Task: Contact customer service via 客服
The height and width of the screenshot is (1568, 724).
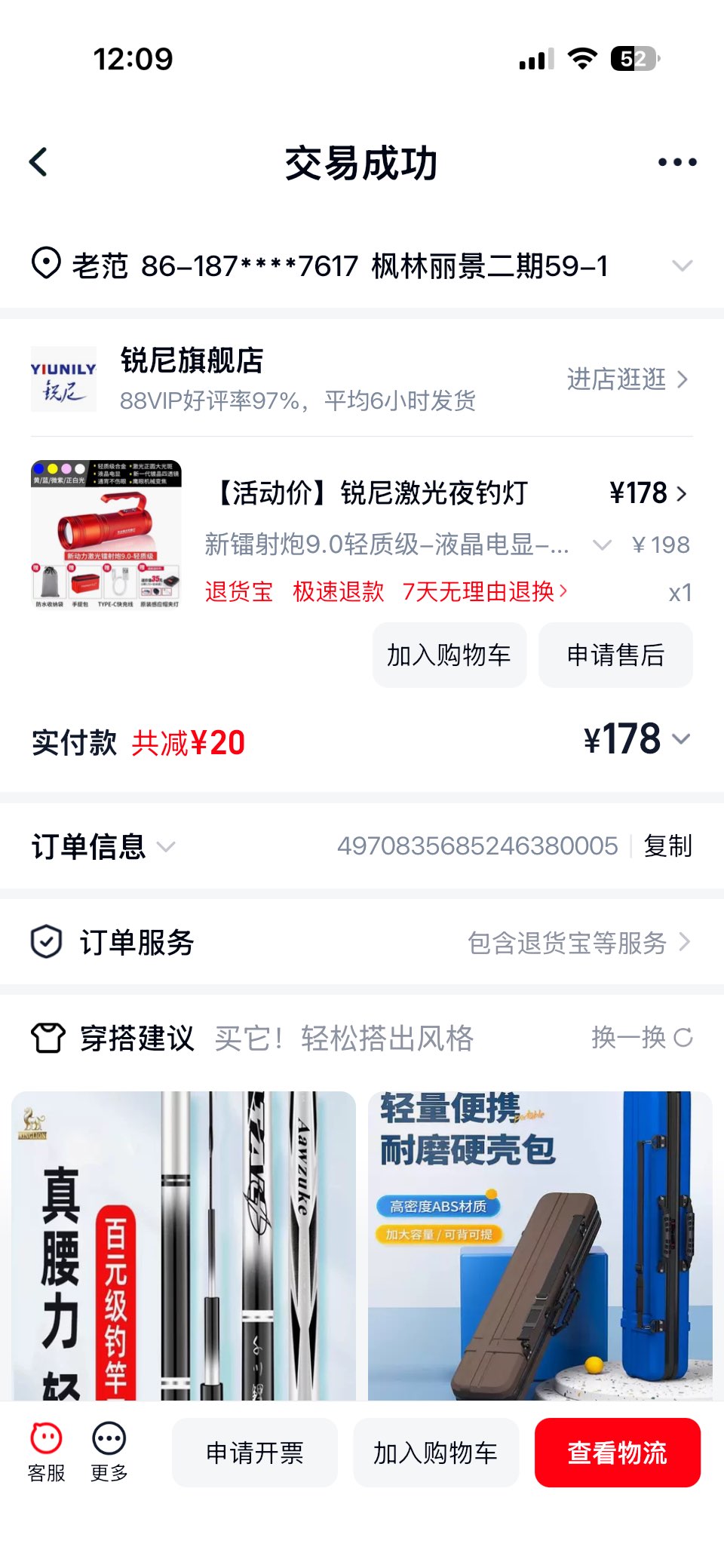Action: pyautogui.click(x=47, y=1452)
